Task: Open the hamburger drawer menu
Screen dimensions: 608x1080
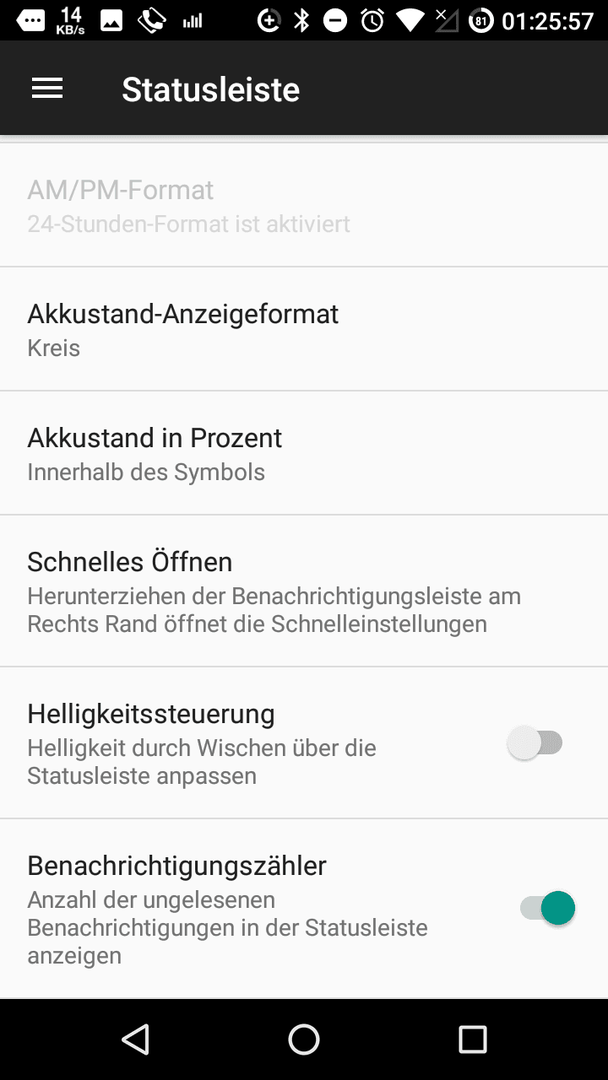Action: (48, 89)
